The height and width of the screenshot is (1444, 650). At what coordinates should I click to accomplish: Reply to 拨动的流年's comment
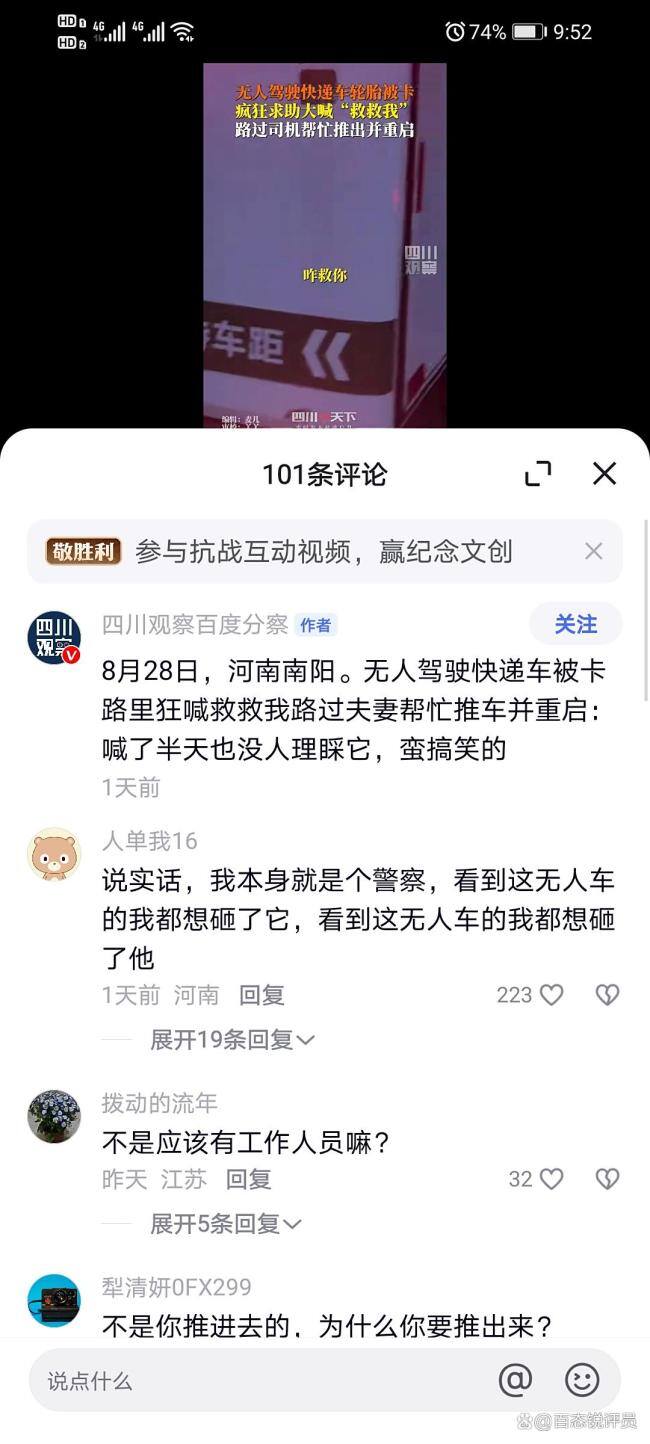coord(249,1179)
